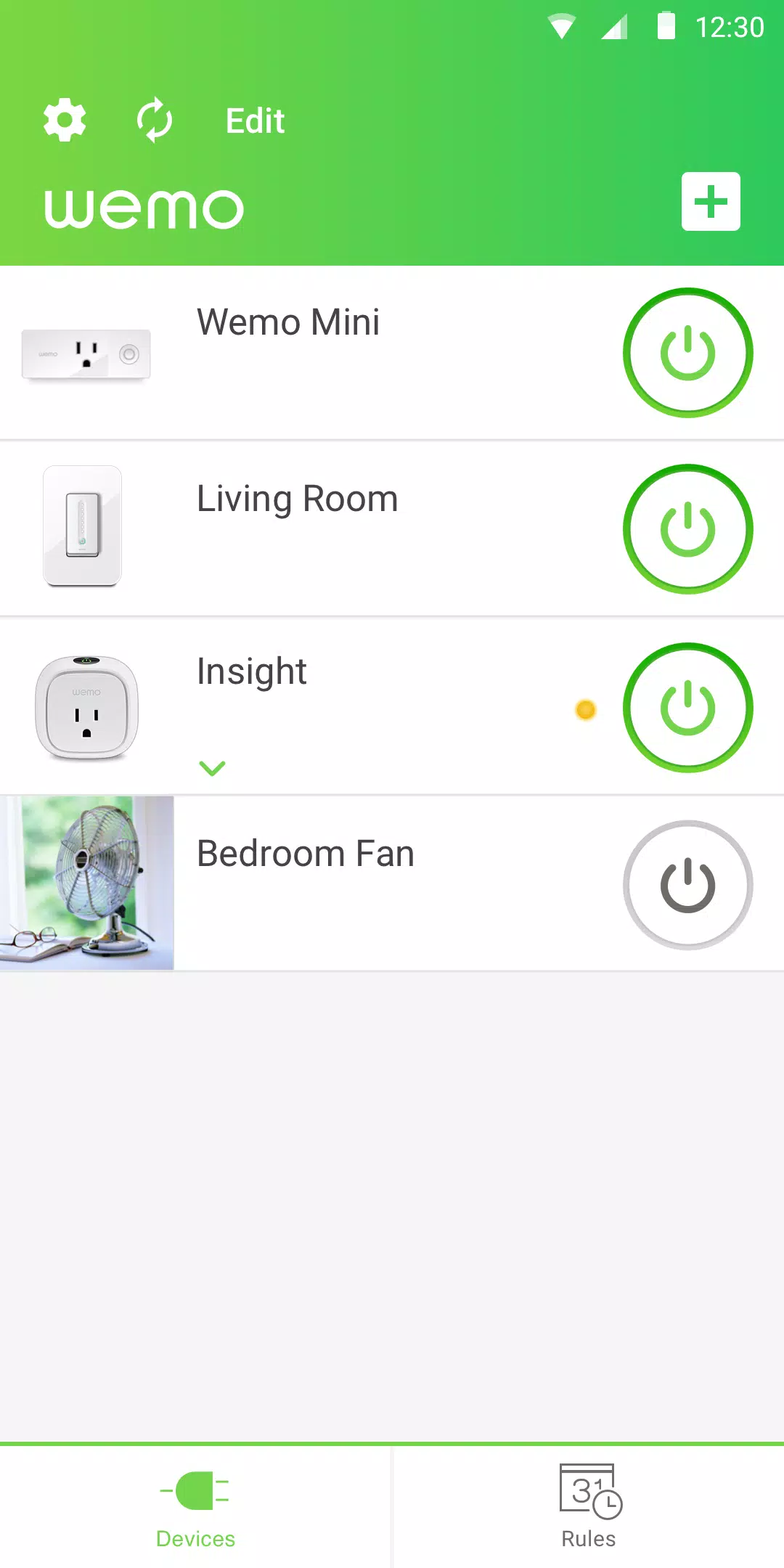784x1568 pixels.
Task: Toggle Living Room switch power
Action: [687, 529]
